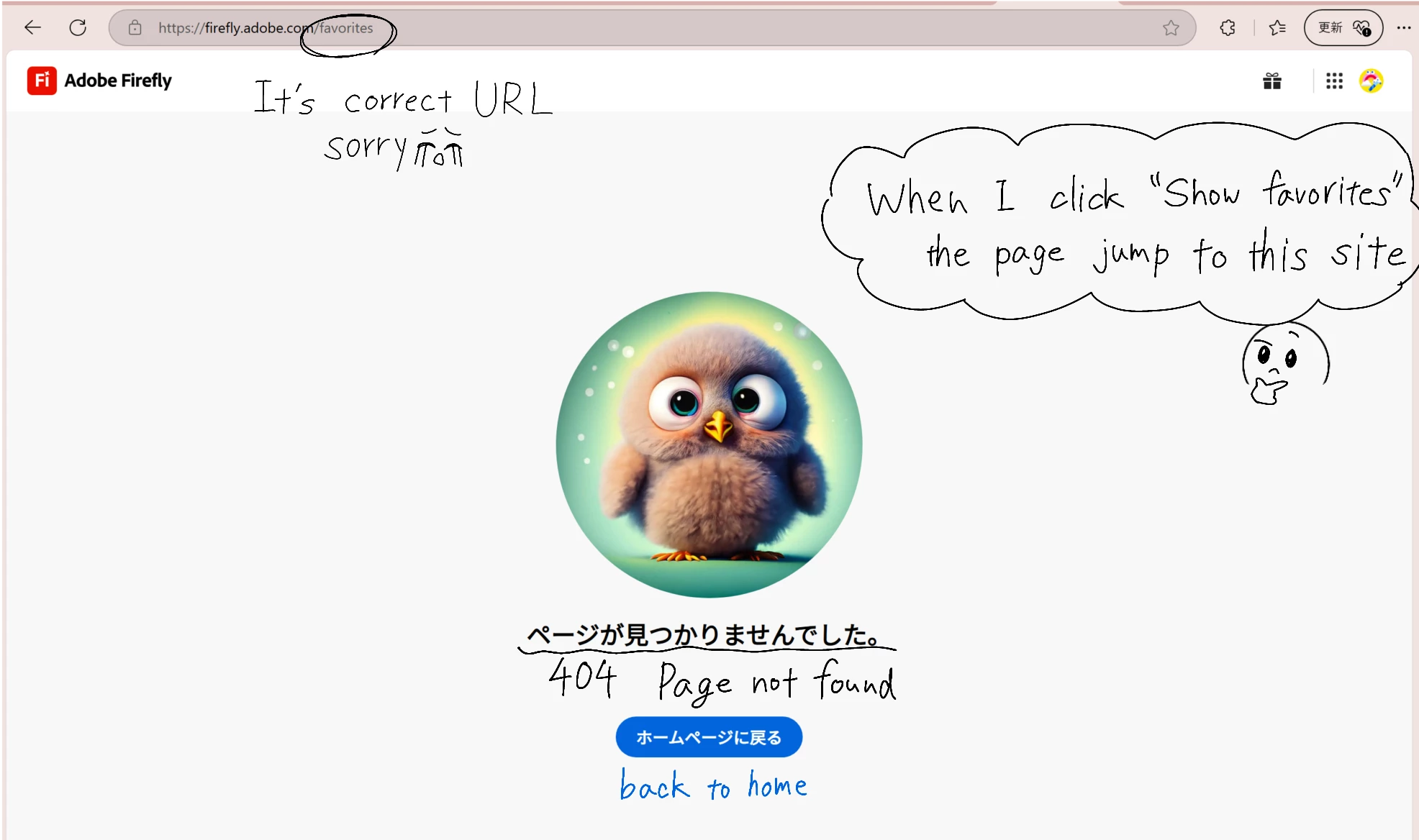Open the gift icon in the header
Screen dimensions: 1419x840
pos(1271,81)
